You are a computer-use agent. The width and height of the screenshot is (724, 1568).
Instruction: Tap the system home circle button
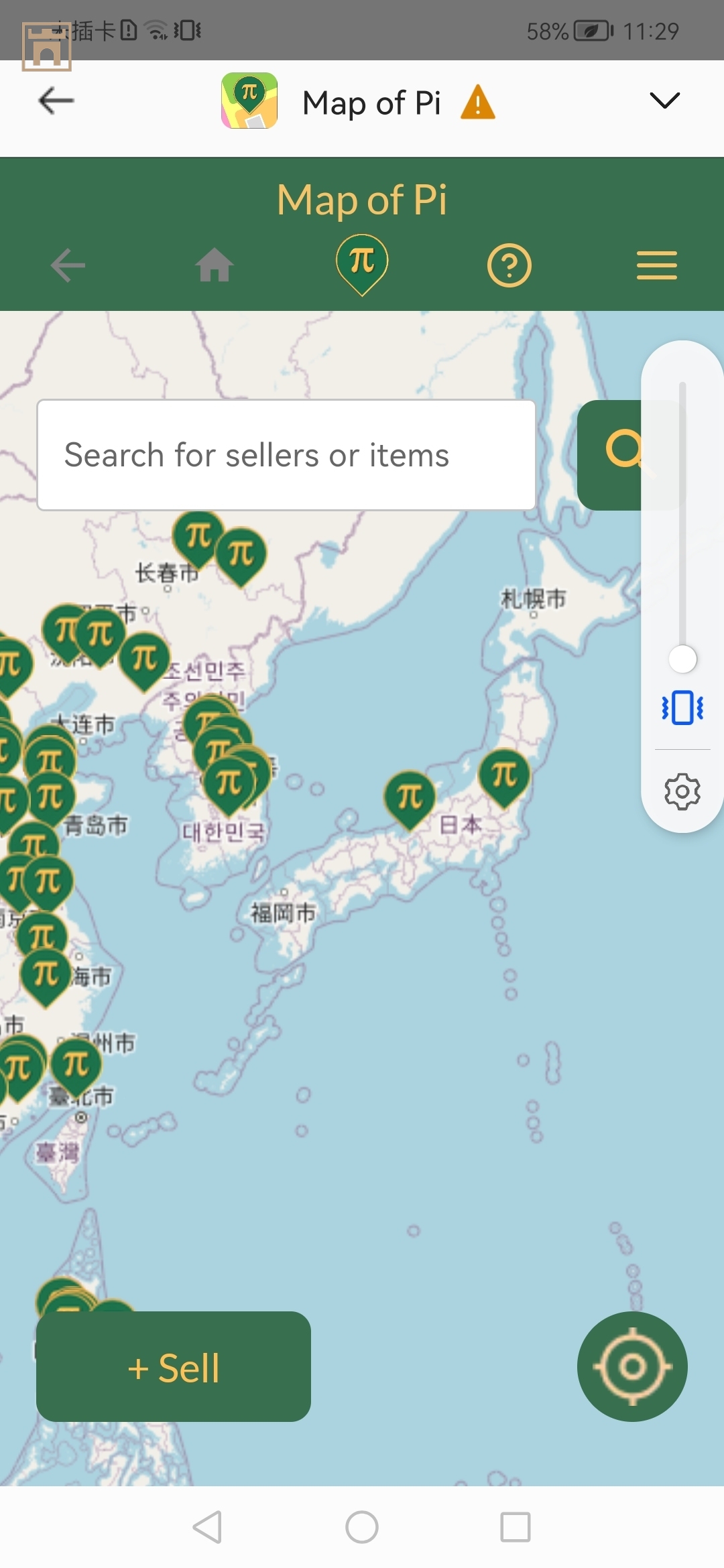click(362, 1527)
